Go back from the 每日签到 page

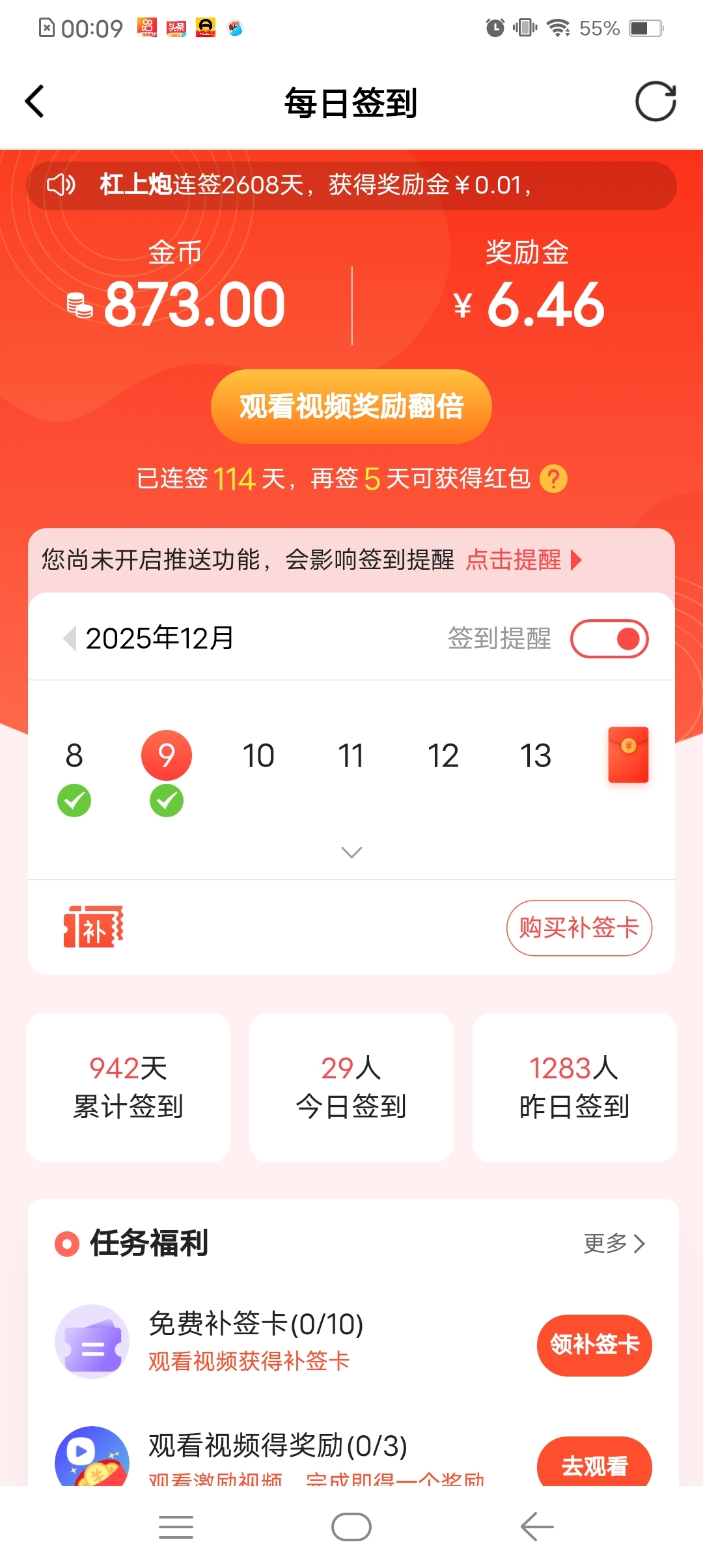(x=34, y=102)
